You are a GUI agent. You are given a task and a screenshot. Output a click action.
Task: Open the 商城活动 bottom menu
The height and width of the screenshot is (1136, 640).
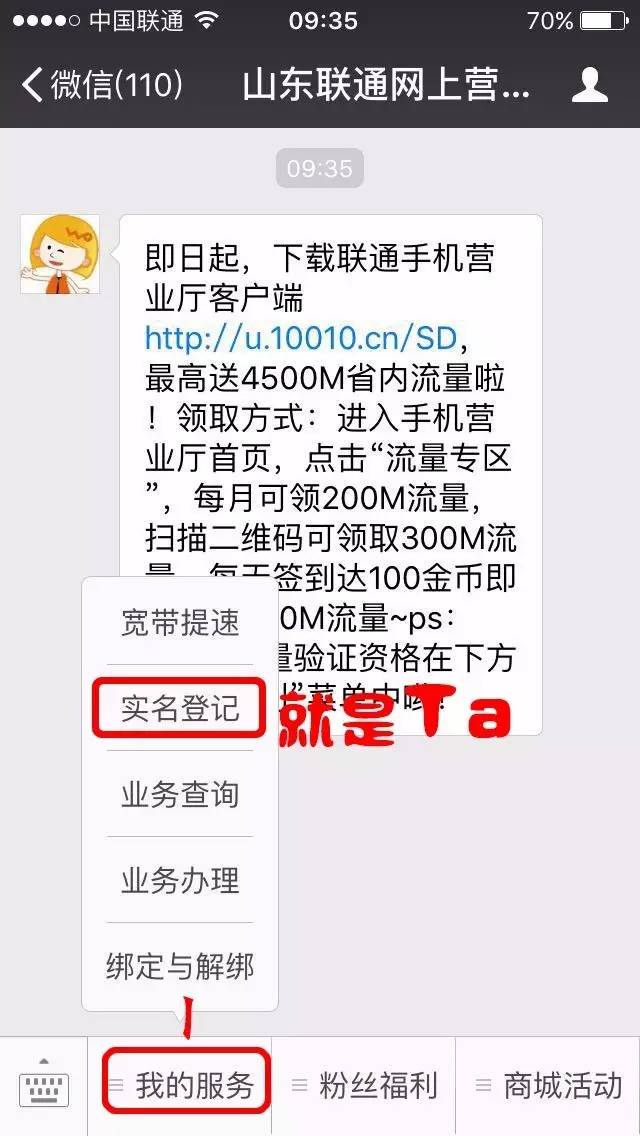pyautogui.click(x=549, y=1087)
